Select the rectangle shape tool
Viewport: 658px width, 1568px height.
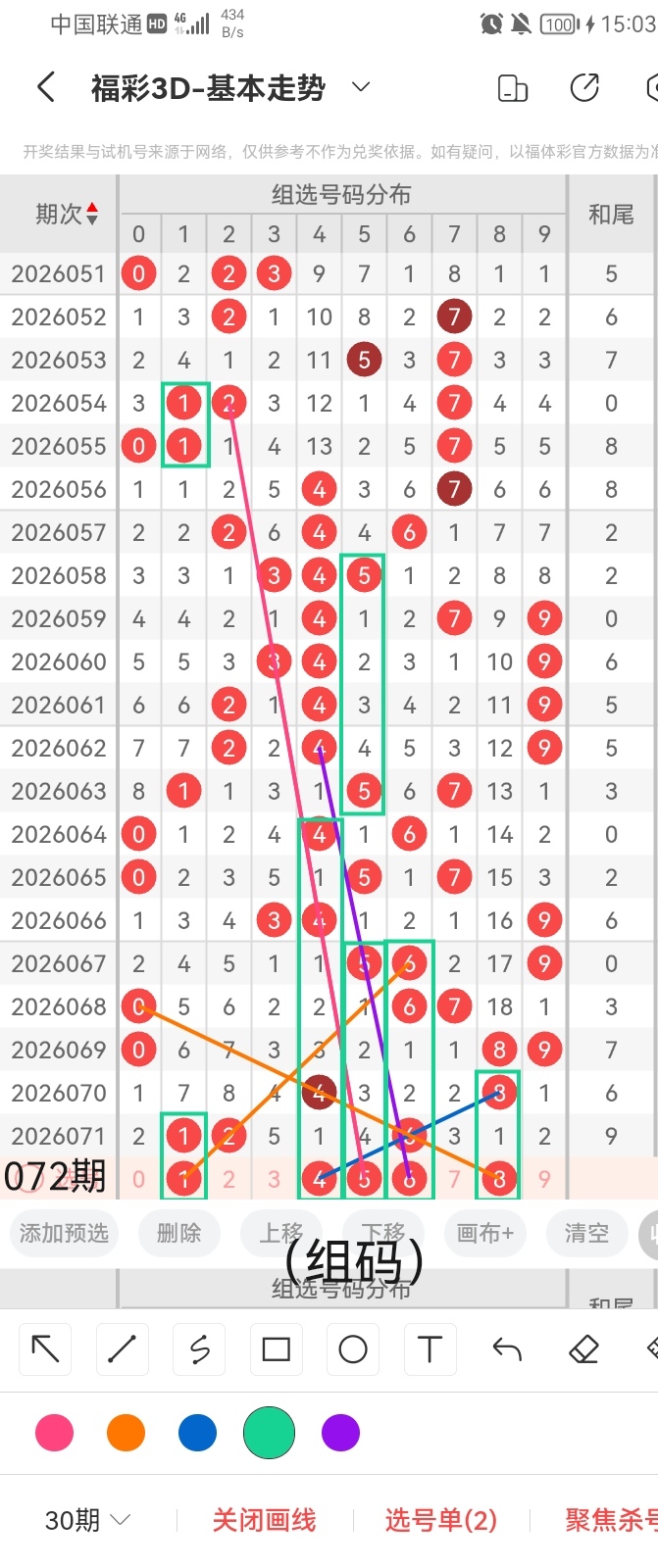click(277, 1349)
